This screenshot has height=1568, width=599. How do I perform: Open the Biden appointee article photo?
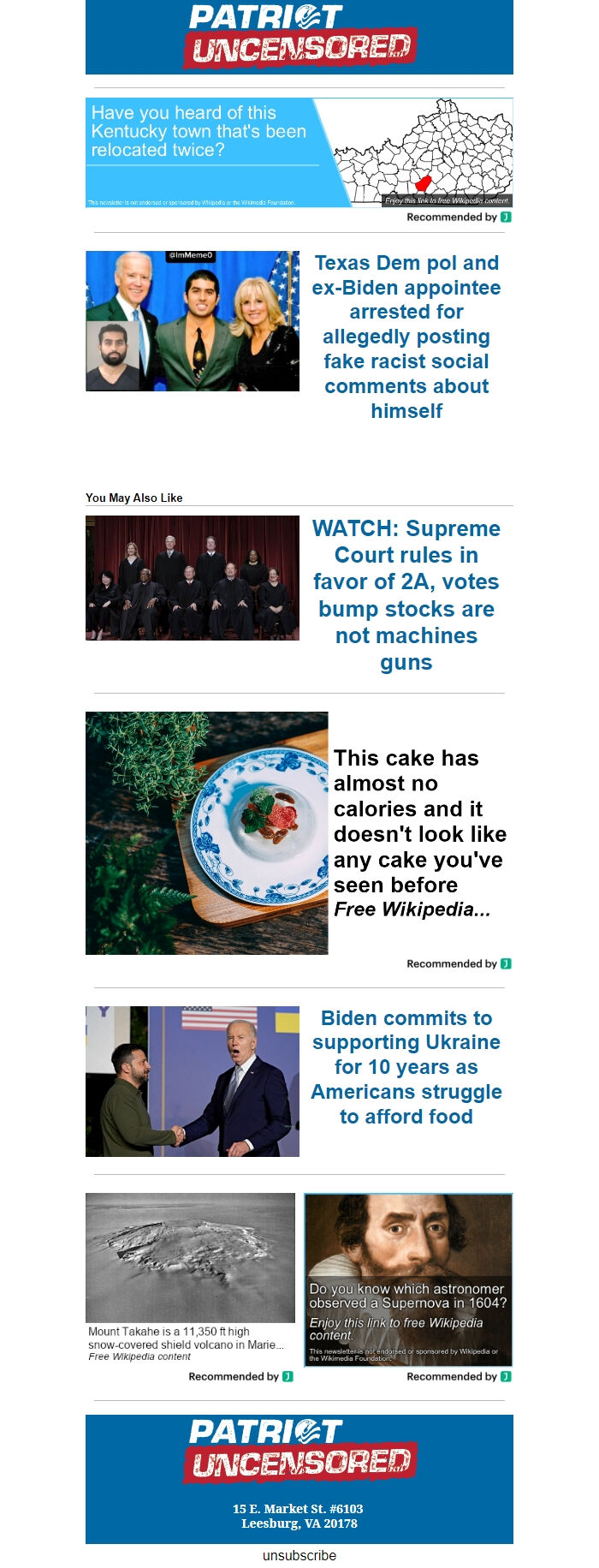click(x=193, y=321)
